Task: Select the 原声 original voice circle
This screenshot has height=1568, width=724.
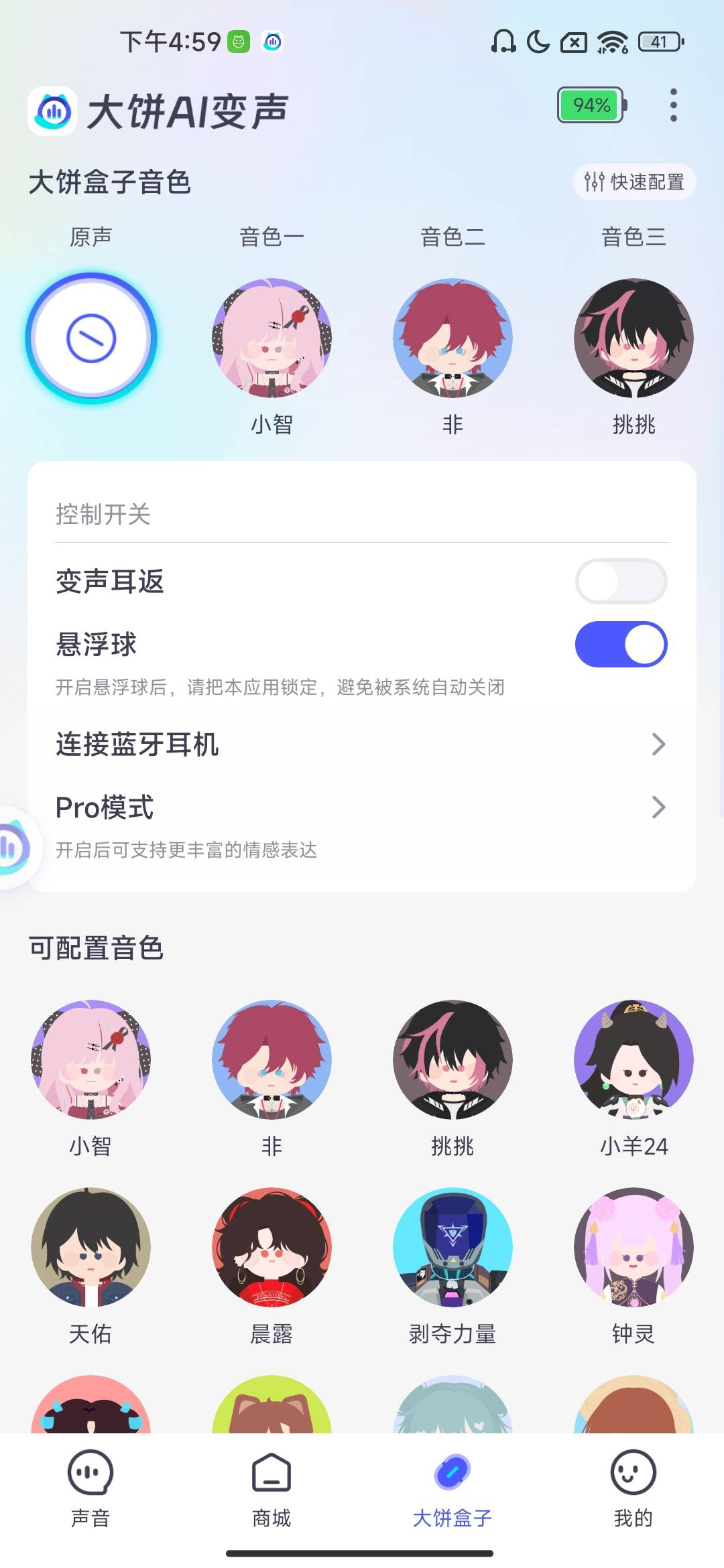Action: pos(92,338)
